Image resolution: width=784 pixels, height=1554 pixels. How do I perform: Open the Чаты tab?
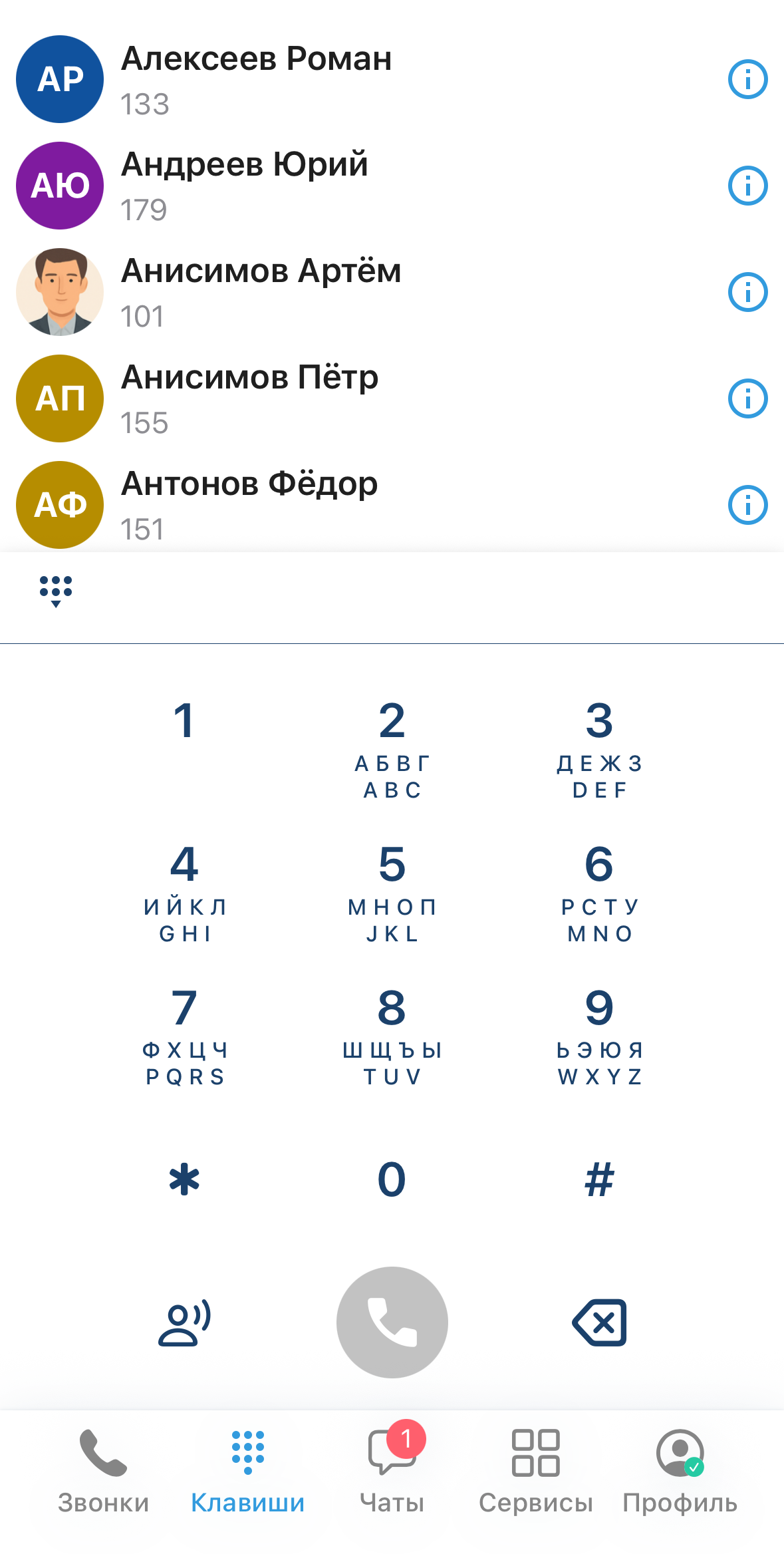point(392,1472)
